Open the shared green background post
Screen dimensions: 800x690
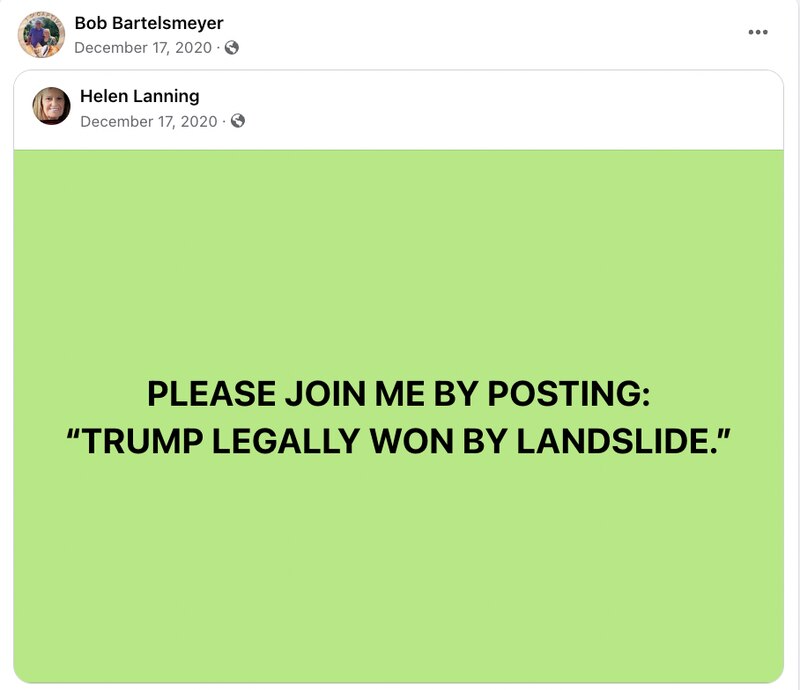(x=398, y=416)
